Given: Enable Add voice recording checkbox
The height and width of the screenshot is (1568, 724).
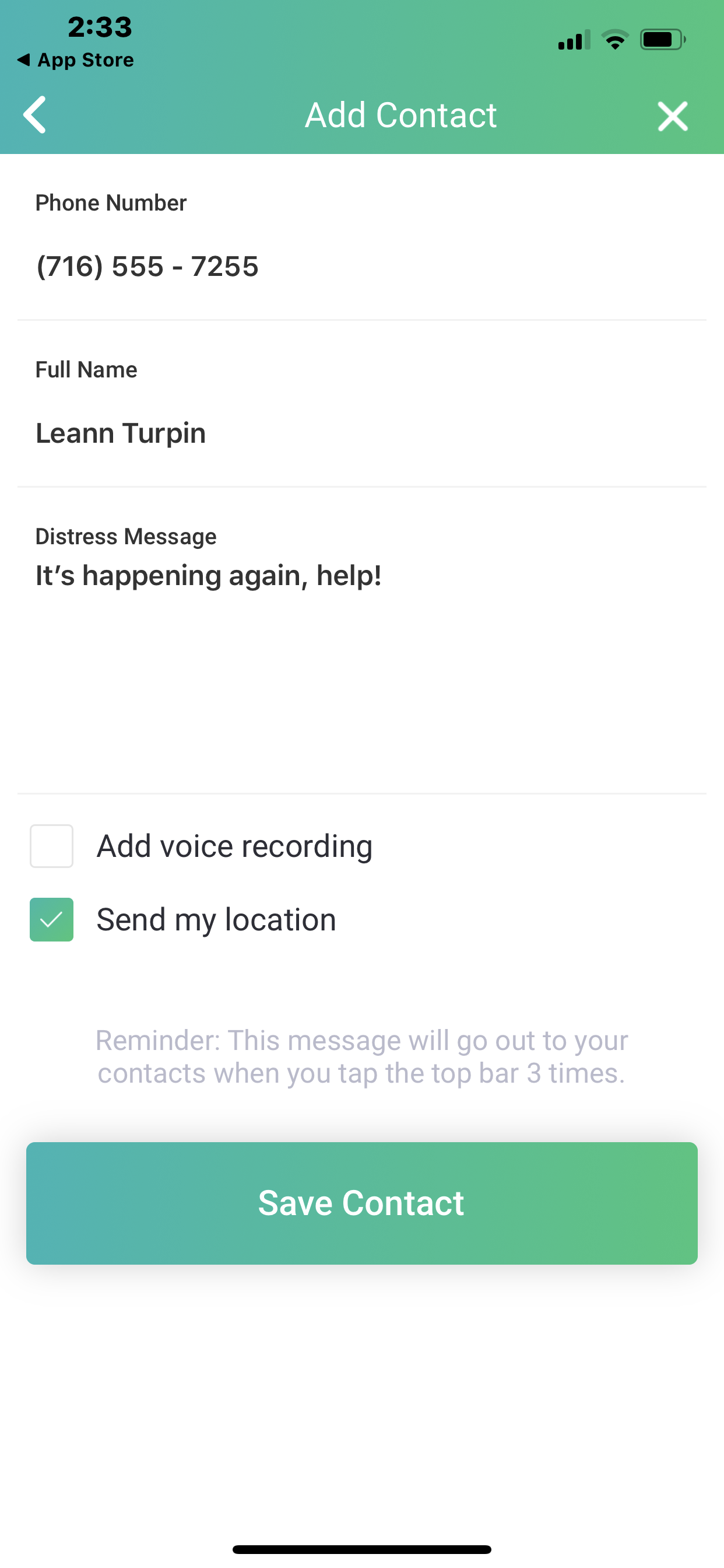Looking at the screenshot, I should click(52, 846).
